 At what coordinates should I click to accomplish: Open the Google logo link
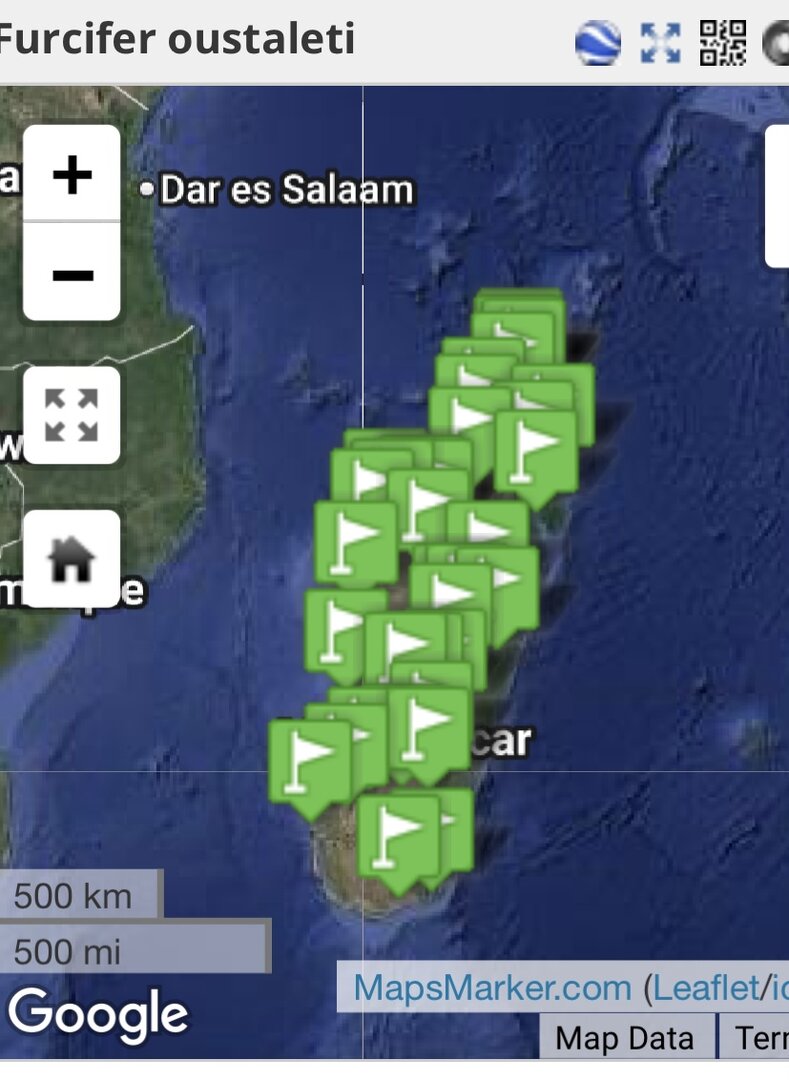[98, 1014]
